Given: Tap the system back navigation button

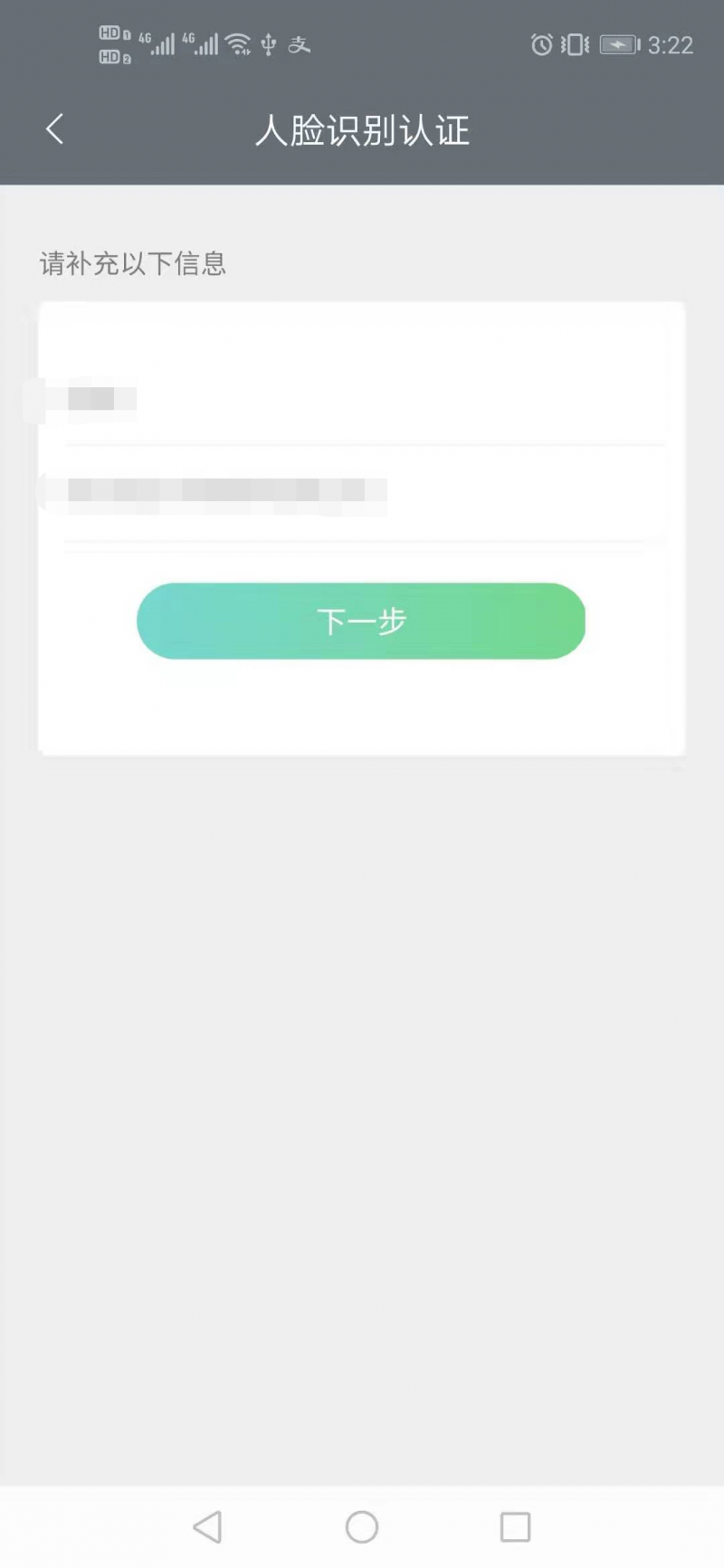Looking at the screenshot, I should pyautogui.click(x=208, y=1527).
